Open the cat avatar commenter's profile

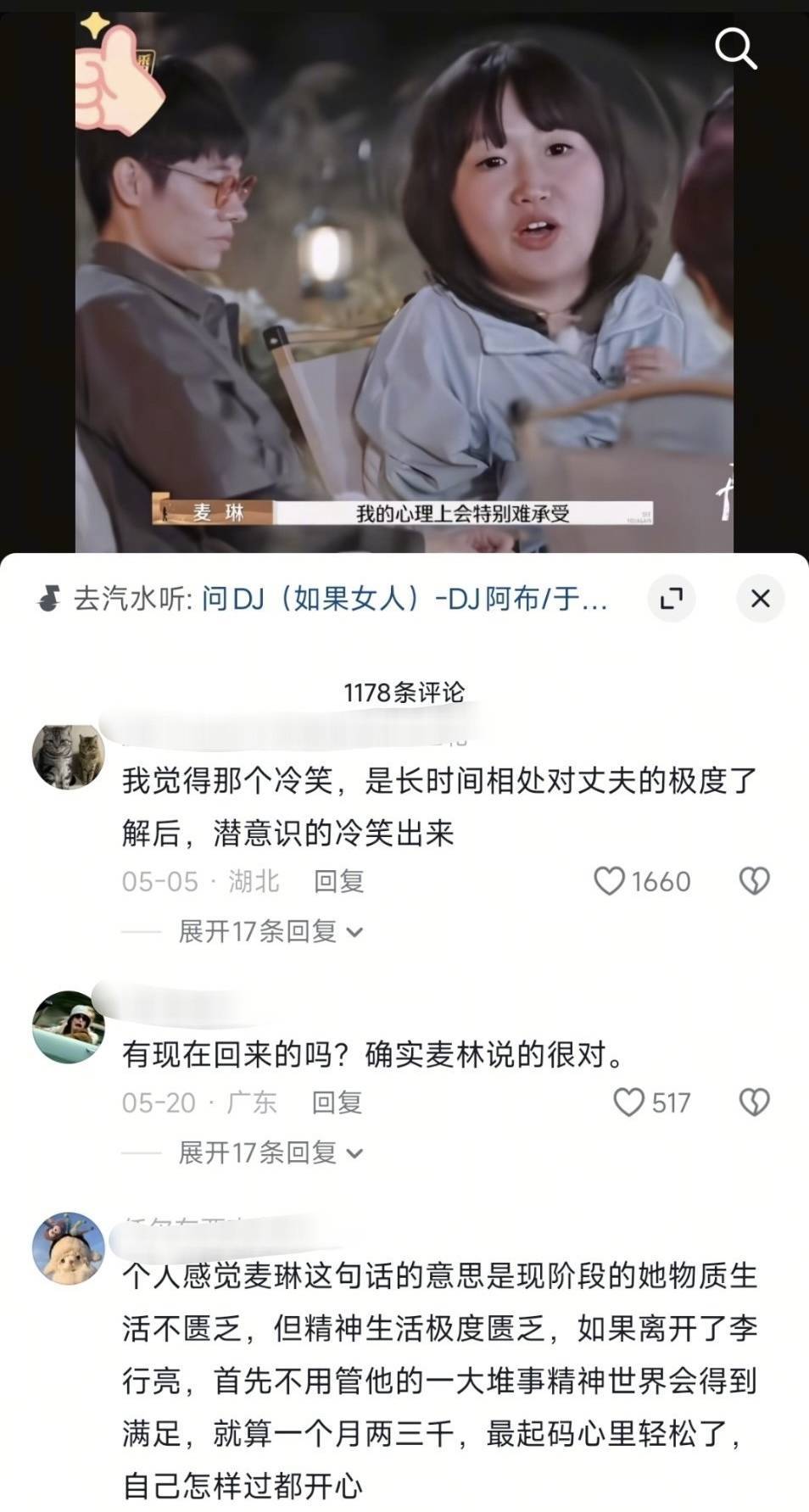(68, 756)
